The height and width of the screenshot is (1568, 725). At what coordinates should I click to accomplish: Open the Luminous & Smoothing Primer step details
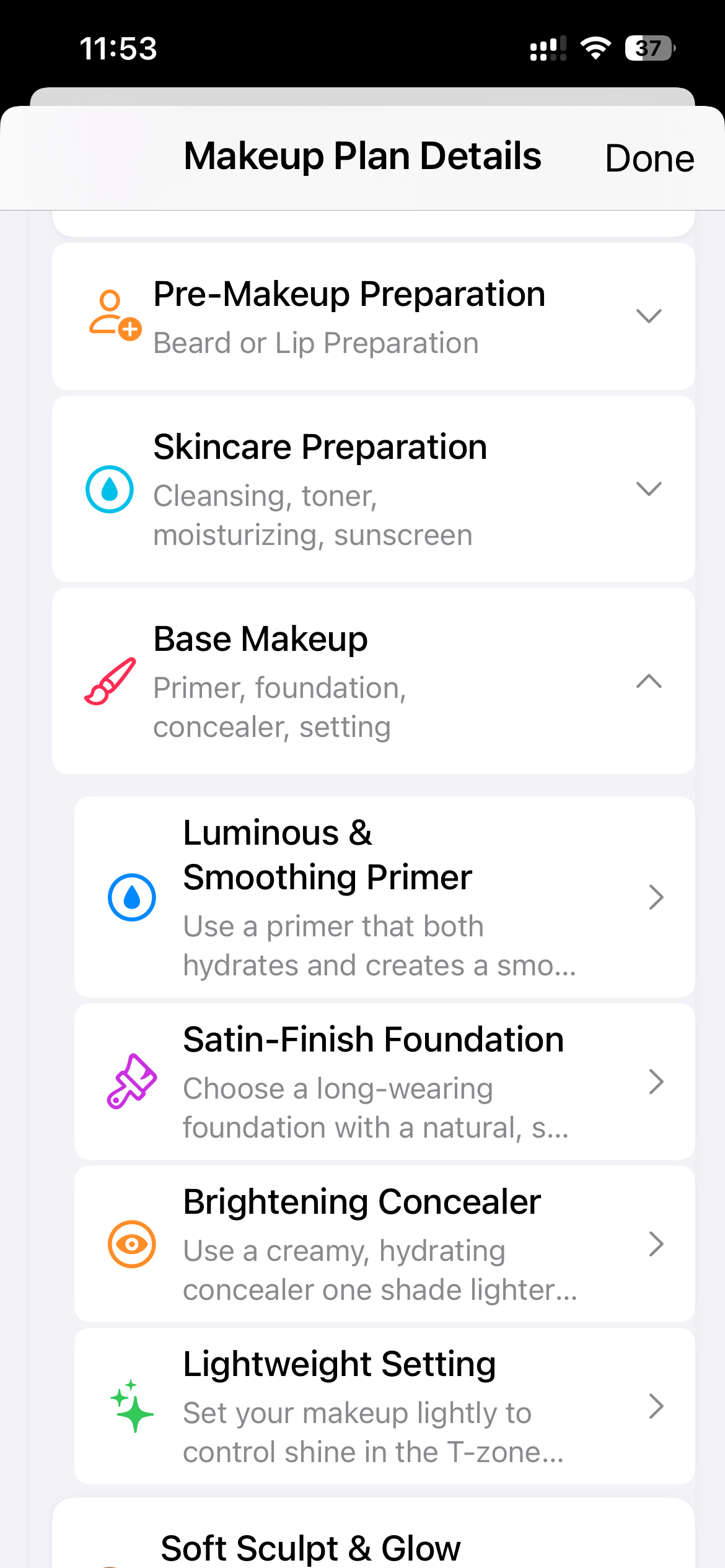(656, 897)
